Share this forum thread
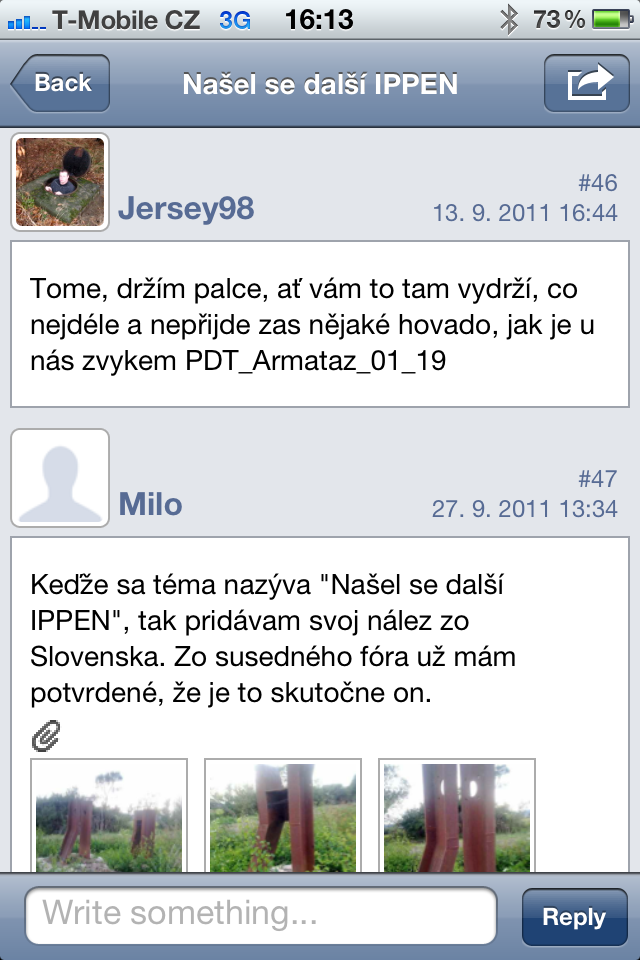 coord(587,84)
